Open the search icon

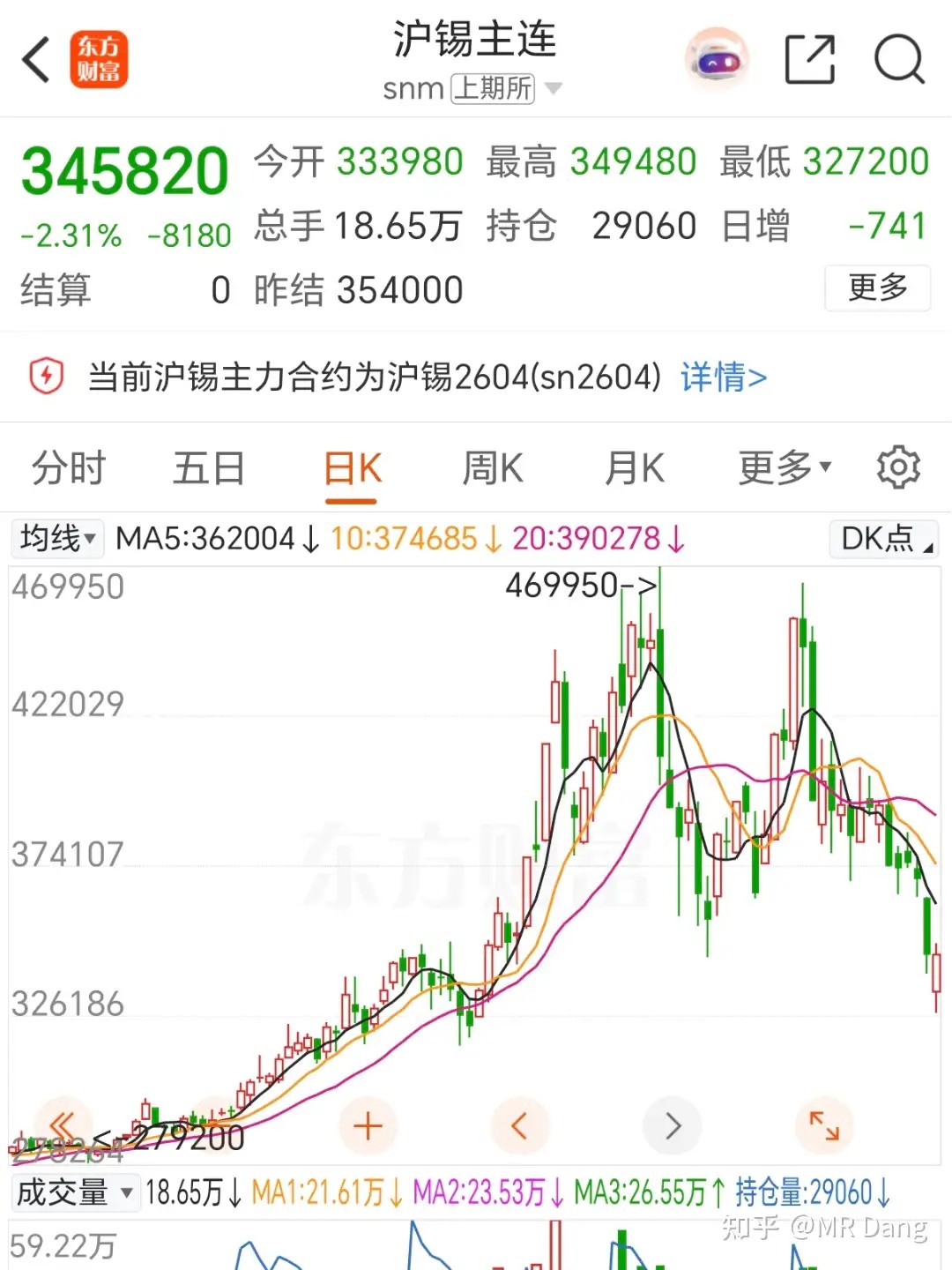[897, 59]
